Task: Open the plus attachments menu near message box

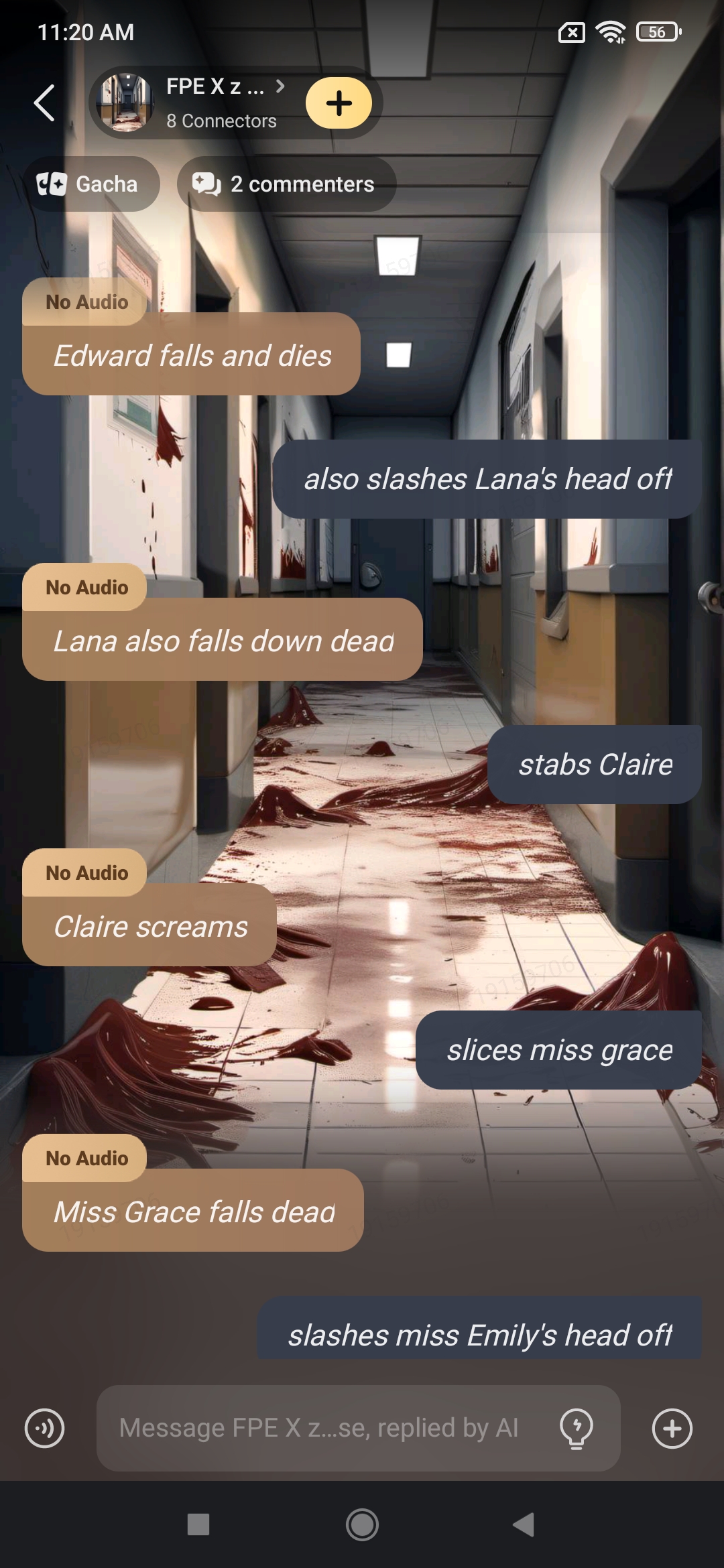Action: point(672,1428)
